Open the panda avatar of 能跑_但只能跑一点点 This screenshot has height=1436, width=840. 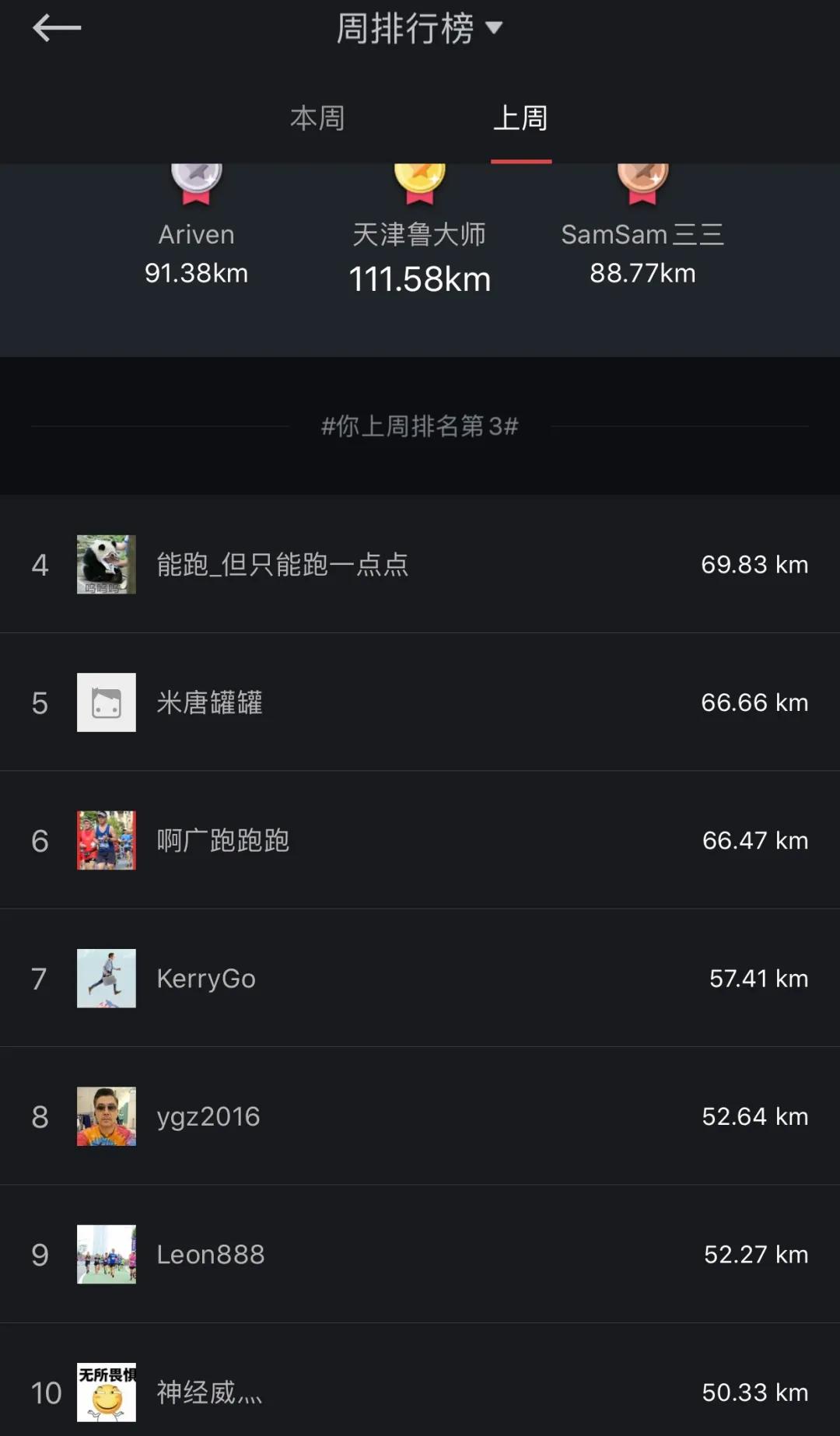coord(106,564)
